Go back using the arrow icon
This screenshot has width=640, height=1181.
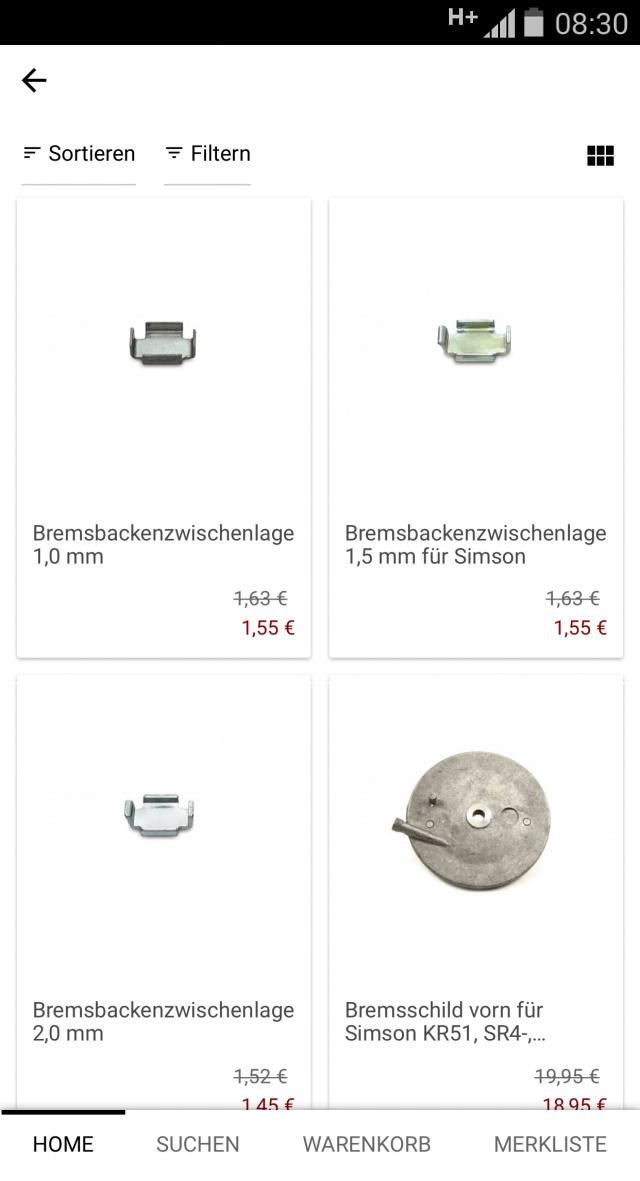click(34, 81)
